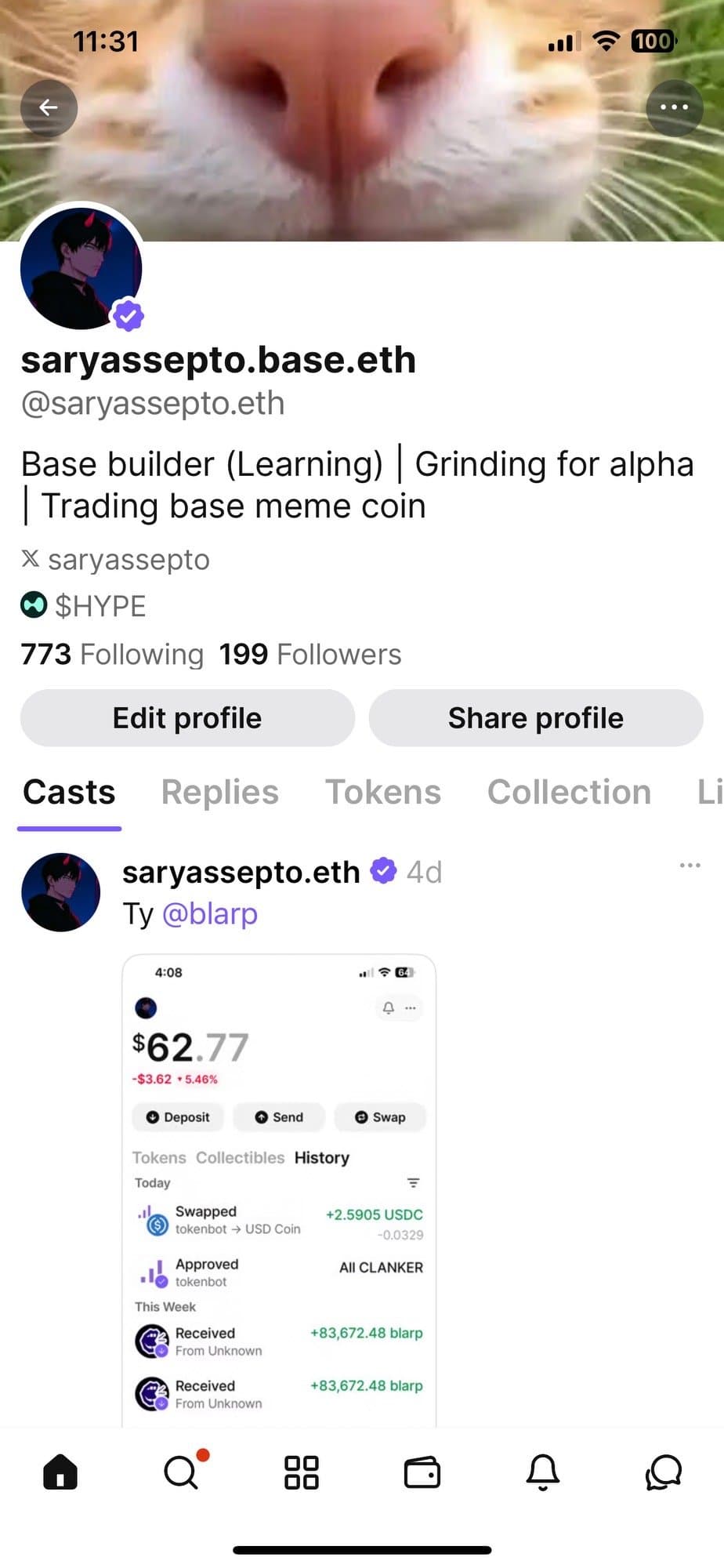The height and width of the screenshot is (1568, 724).
Task: Open profile options three-dot menu
Action: coord(674,108)
